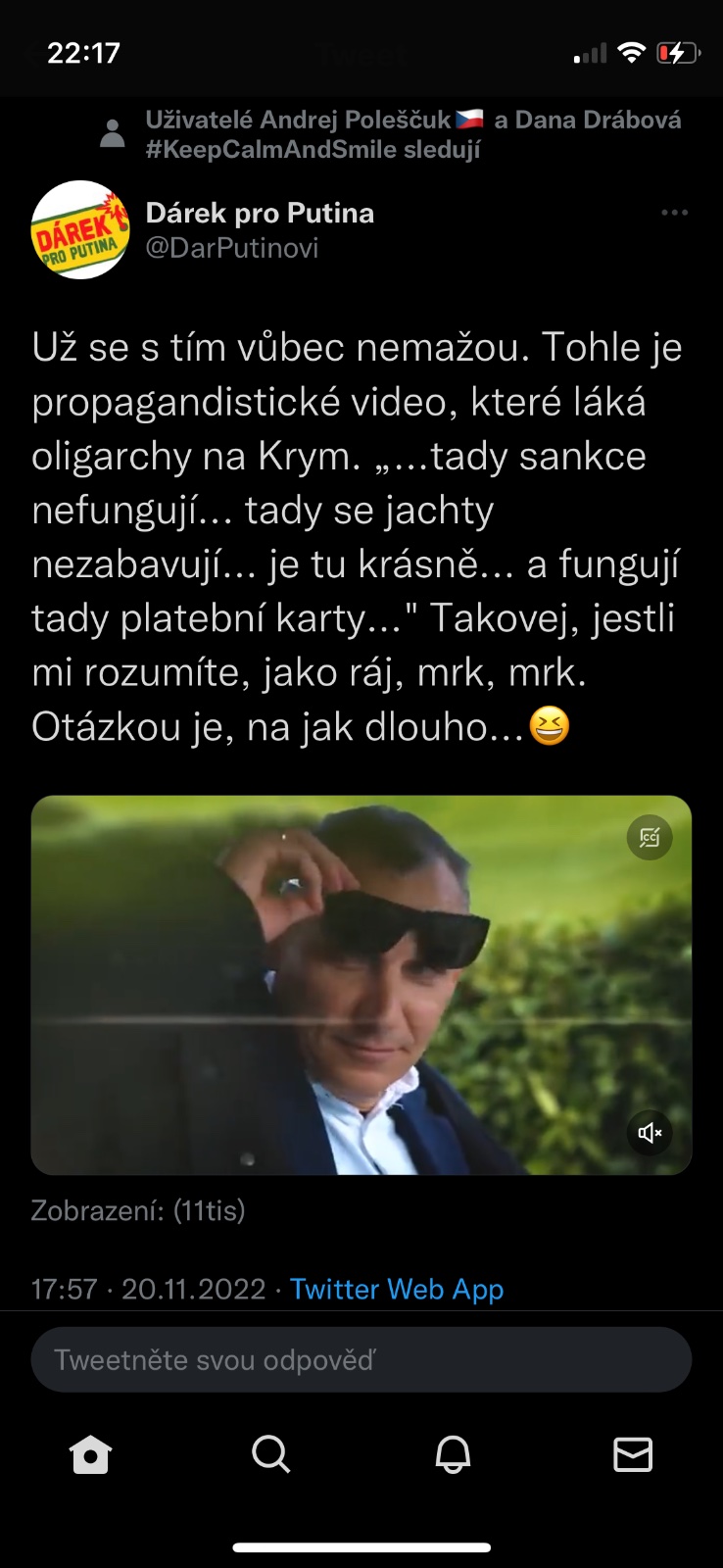
Task: Open the tweet's three-dot overflow menu
Action: [x=674, y=213]
